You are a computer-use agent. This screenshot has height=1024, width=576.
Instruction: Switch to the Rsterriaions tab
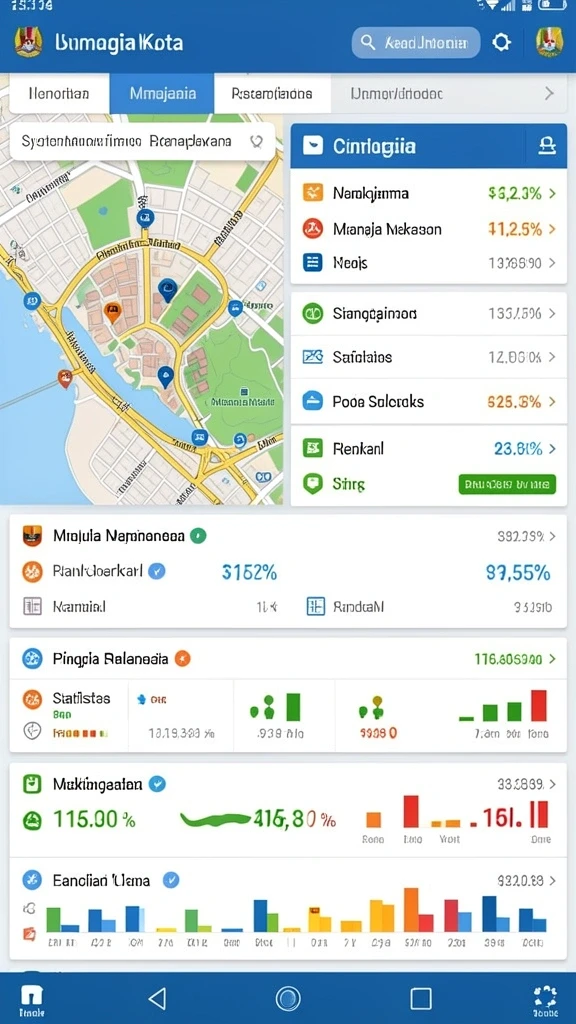272,93
